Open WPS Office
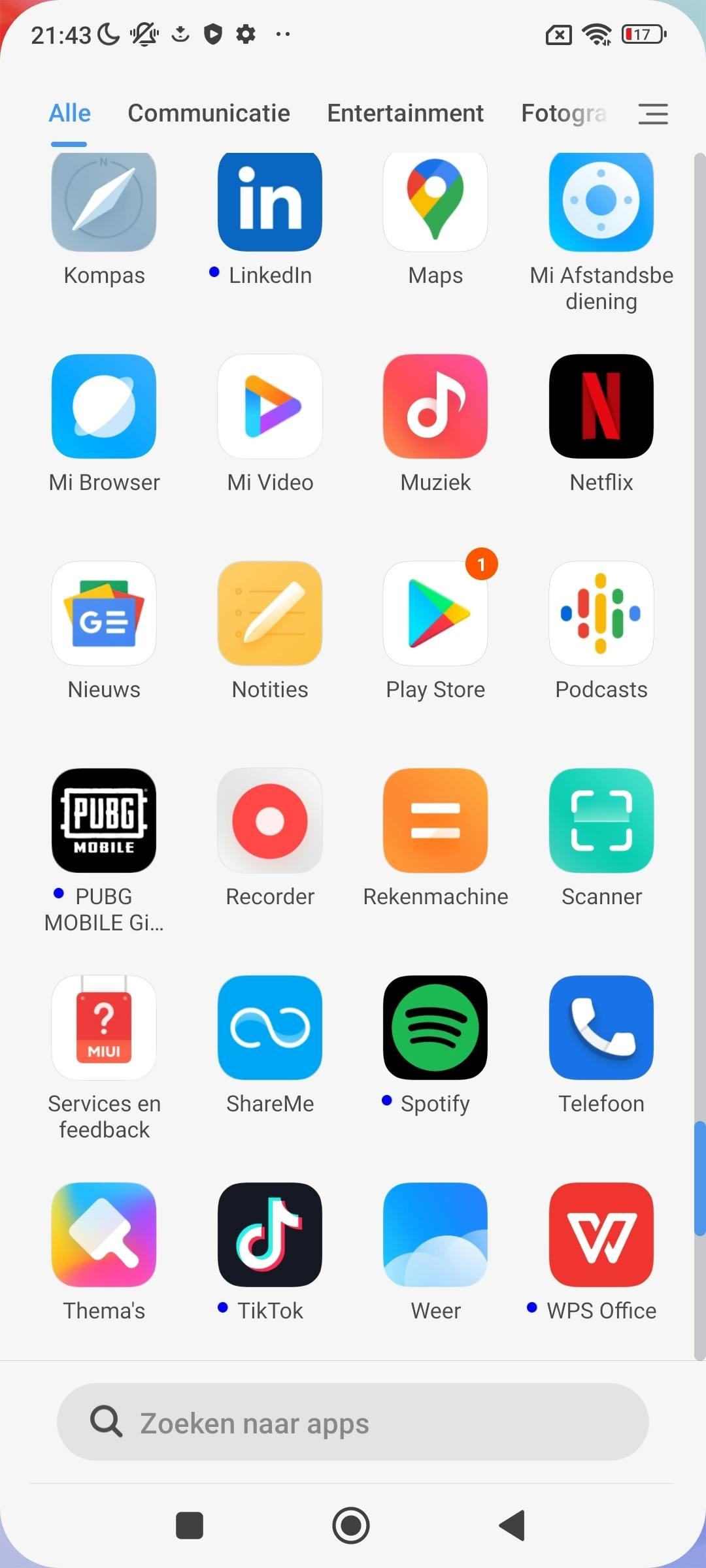Screen dimensions: 706x1568 [x=601, y=1235]
